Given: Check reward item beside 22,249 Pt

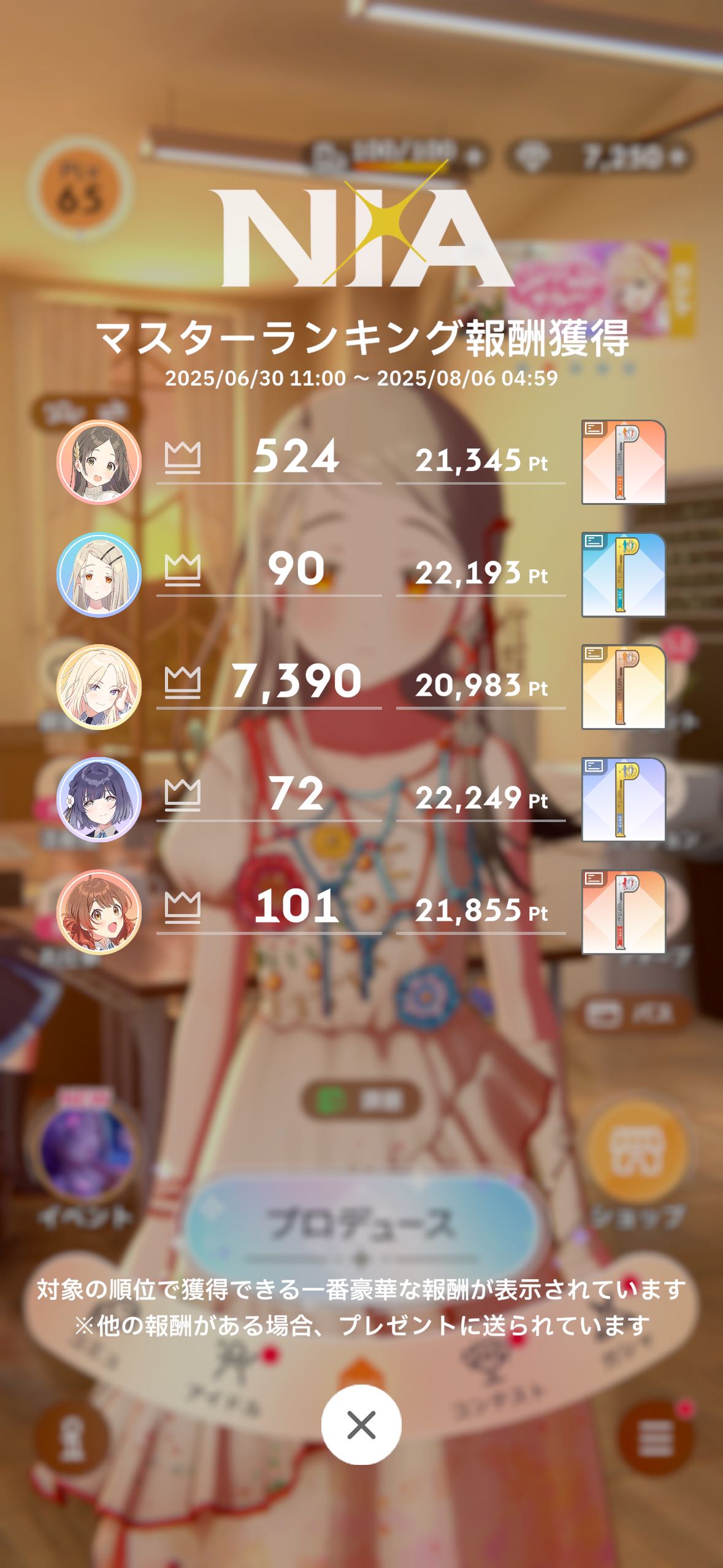Looking at the screenshot, I should 623,799.
